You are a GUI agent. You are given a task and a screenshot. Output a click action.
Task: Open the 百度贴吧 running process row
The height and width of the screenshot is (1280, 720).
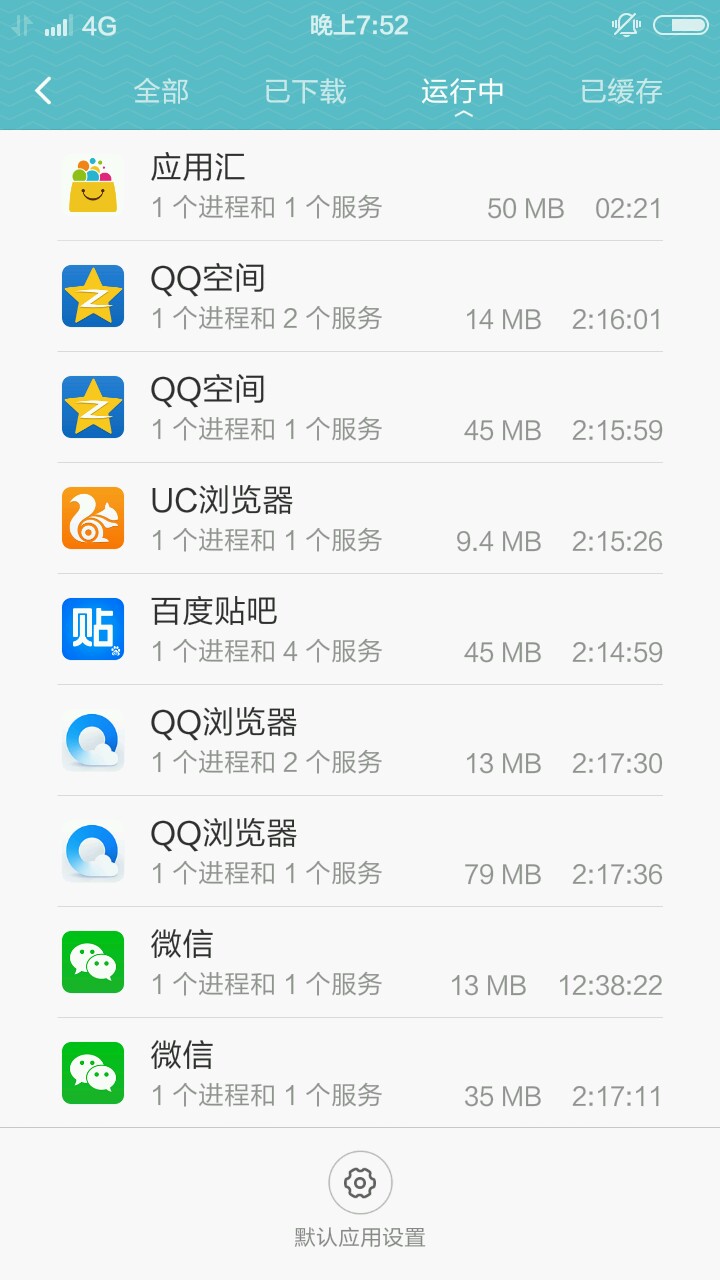coord(360,630)
